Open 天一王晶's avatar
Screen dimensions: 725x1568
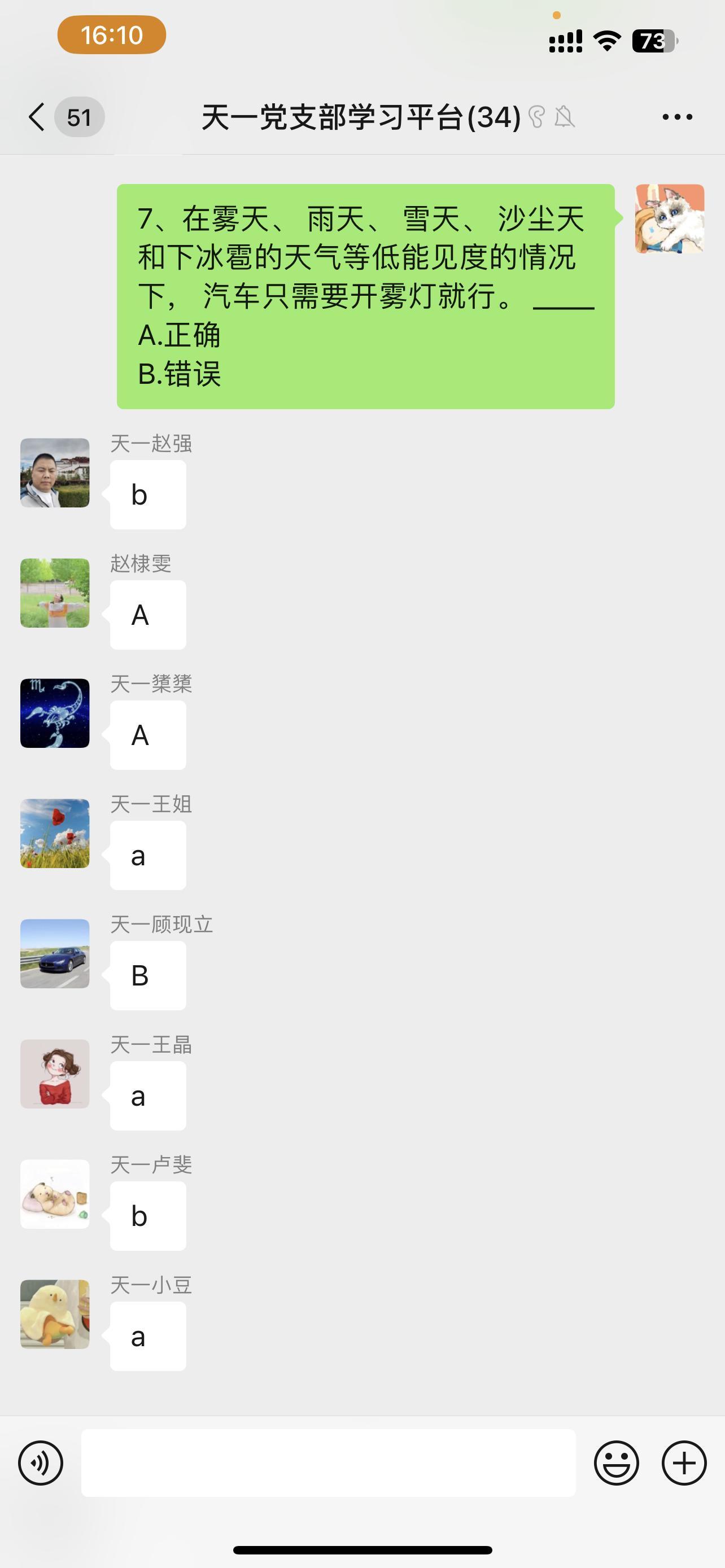click(x=55, y=1074)
